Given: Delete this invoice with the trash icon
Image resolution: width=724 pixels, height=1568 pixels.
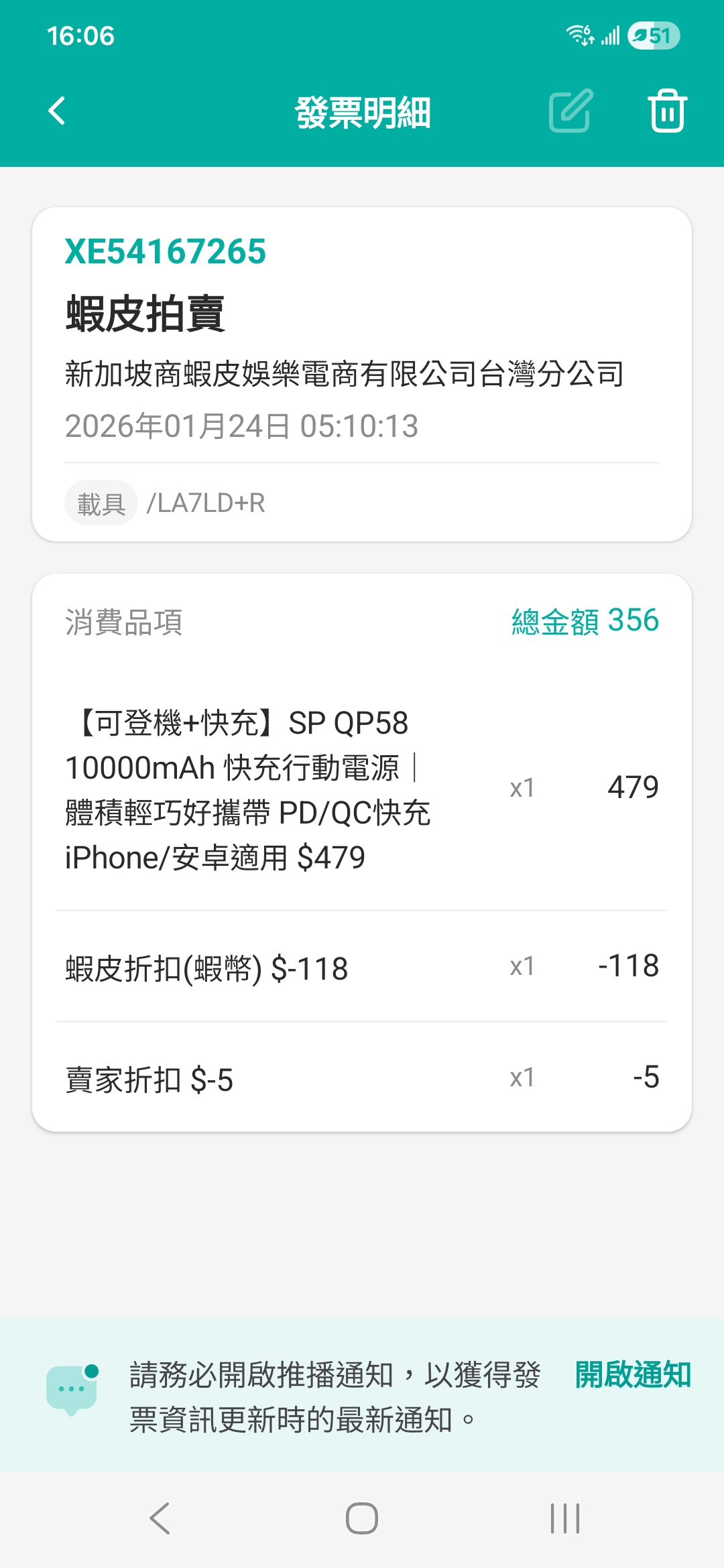Looking at the screenshot, I should (667, 111).
